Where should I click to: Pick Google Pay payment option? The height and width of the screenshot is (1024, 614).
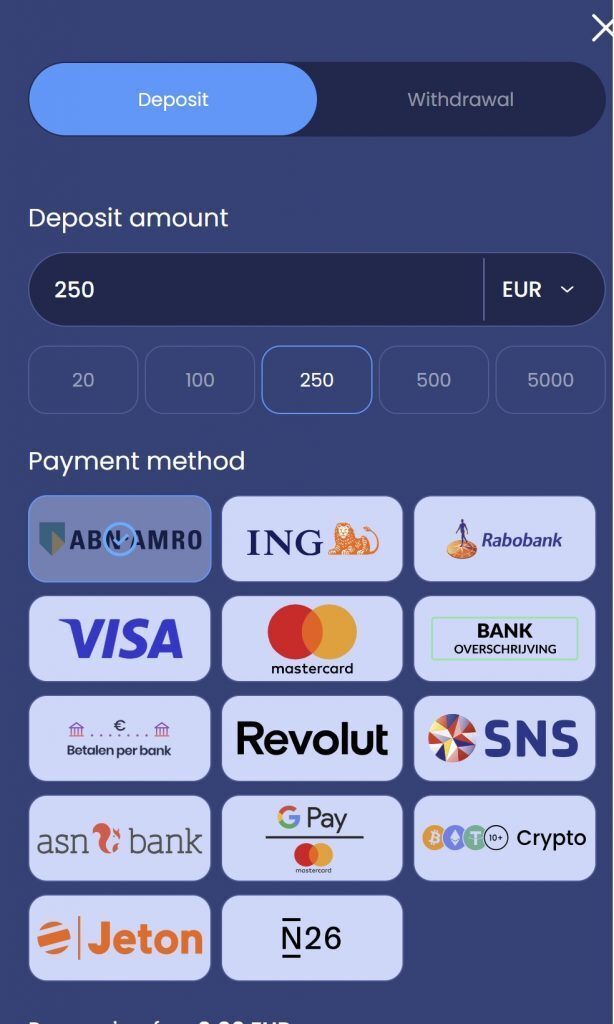click(x=312, y=838)
